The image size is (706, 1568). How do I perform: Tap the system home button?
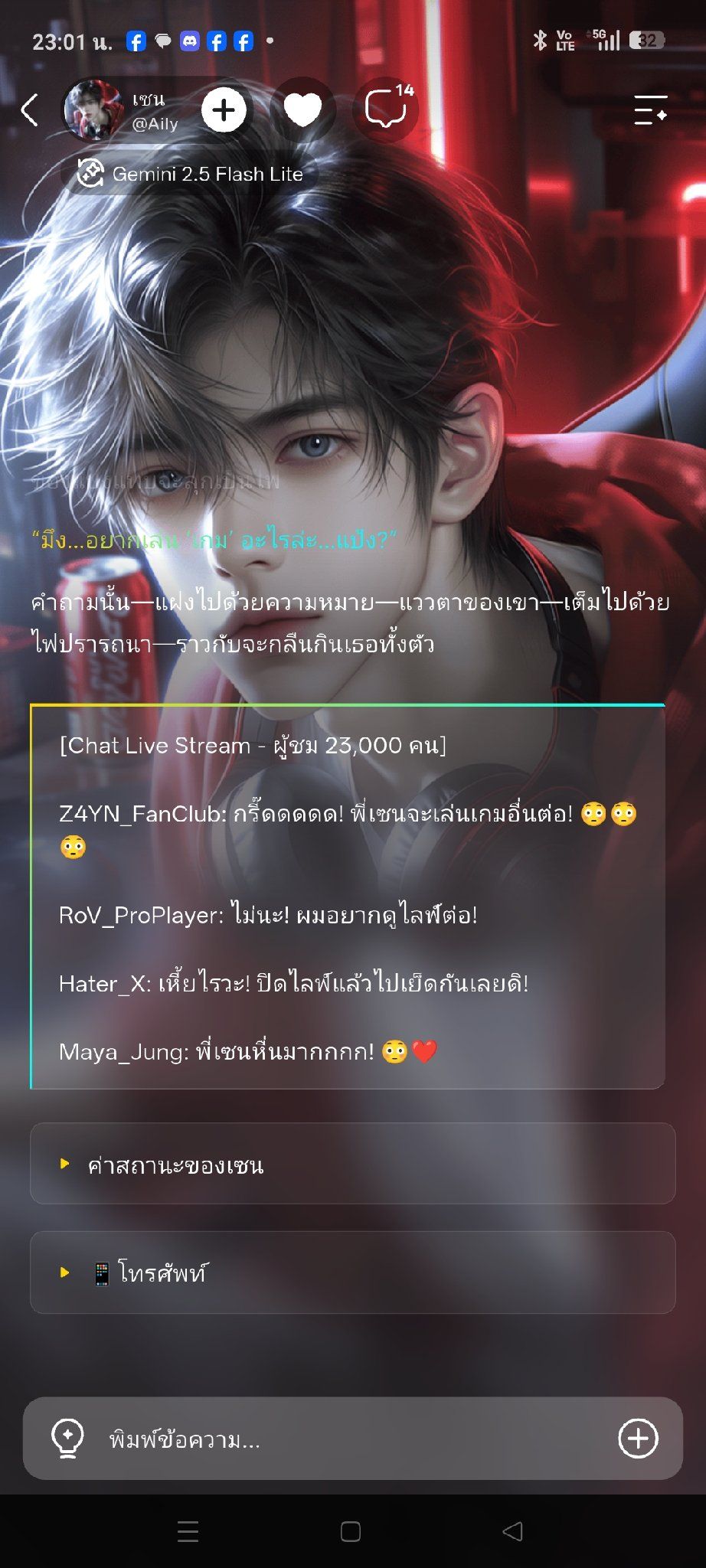(x=351, y=1531)
